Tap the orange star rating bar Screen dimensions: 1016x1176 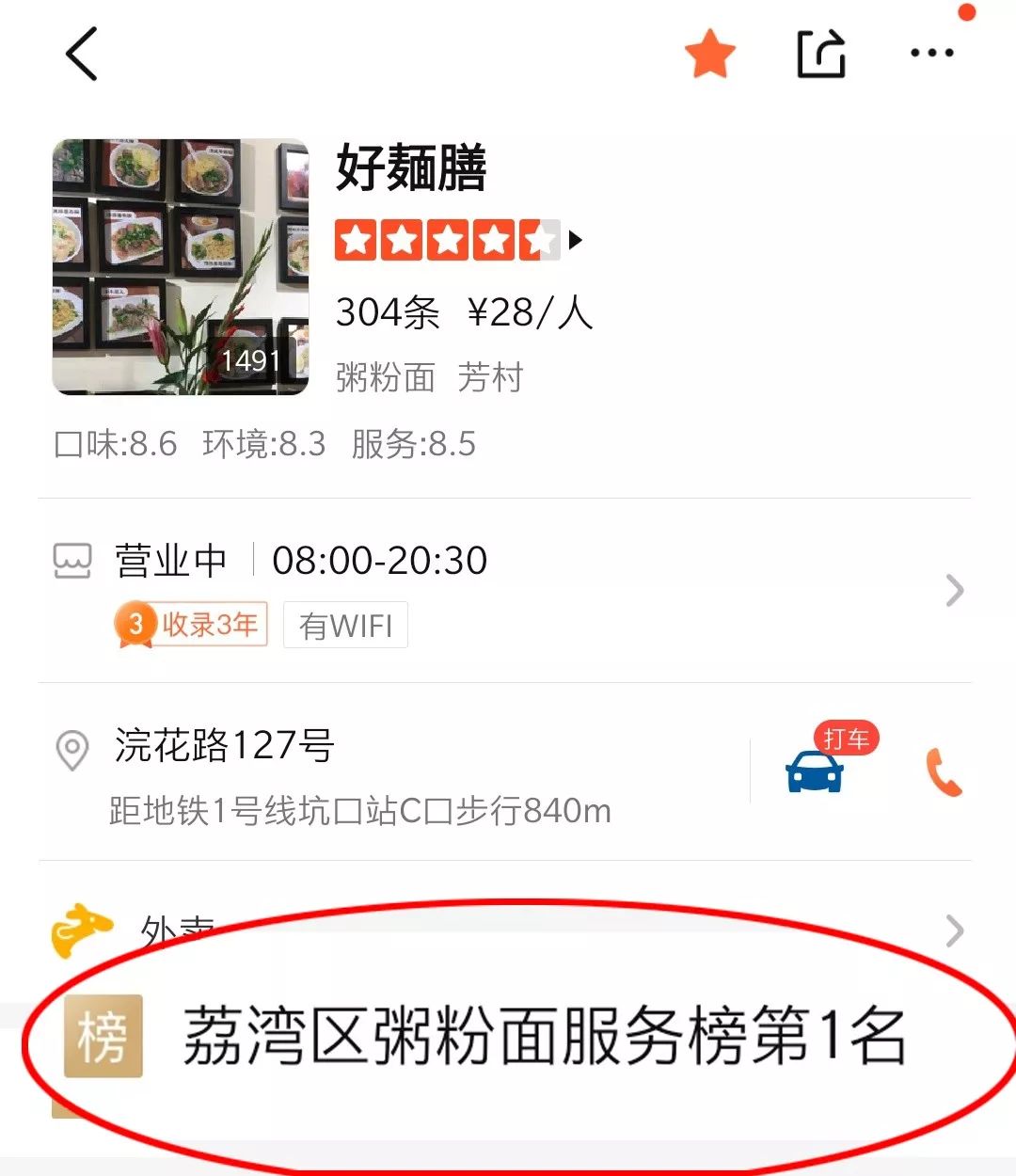[442, 242]
